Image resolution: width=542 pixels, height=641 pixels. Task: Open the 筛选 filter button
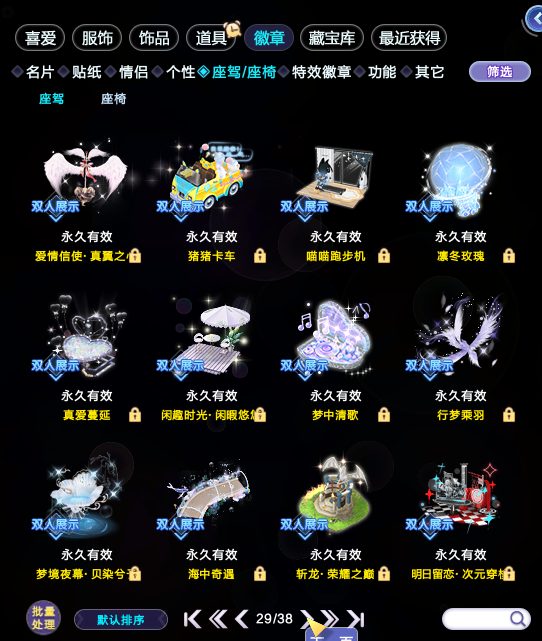pyautogui.click(x=499, y=72)
